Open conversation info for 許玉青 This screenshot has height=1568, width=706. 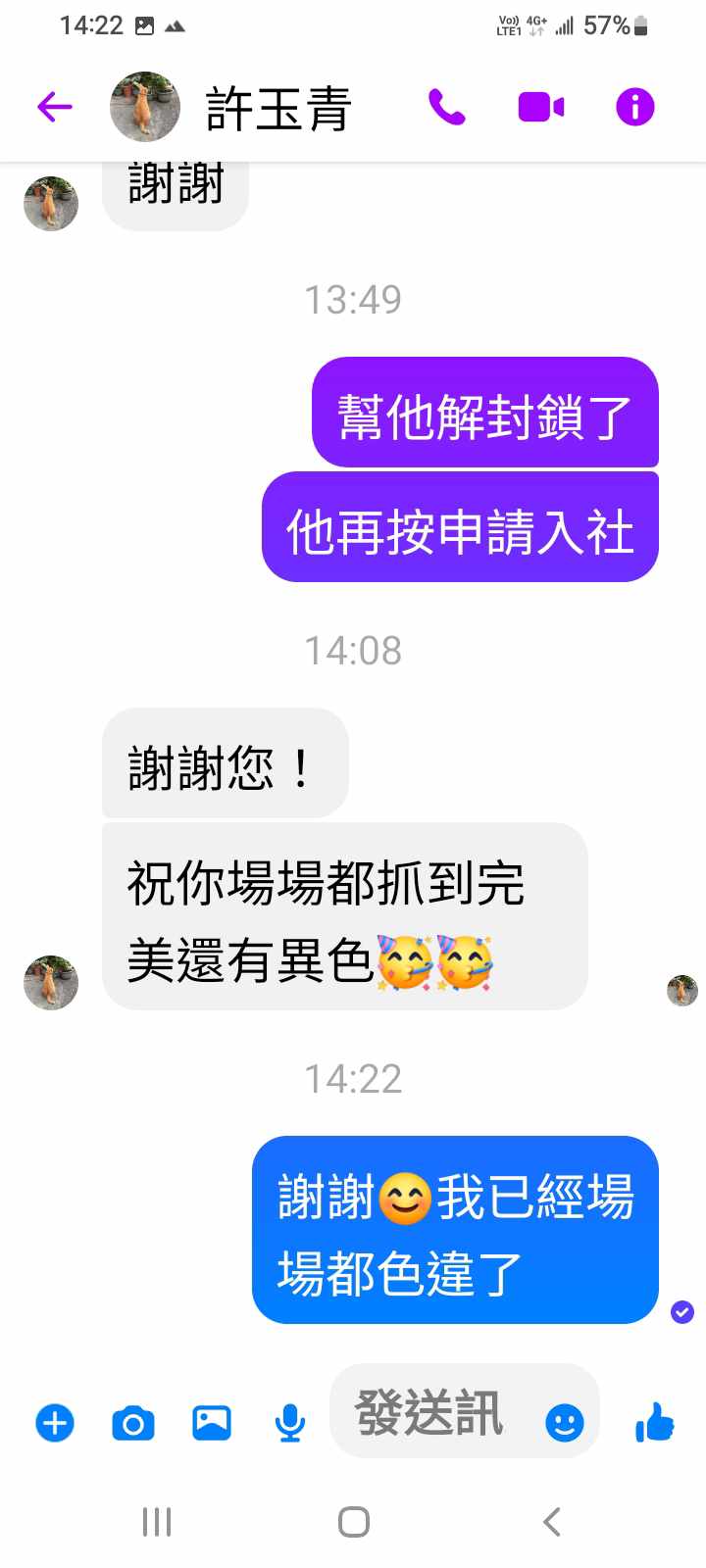(634, 107)
